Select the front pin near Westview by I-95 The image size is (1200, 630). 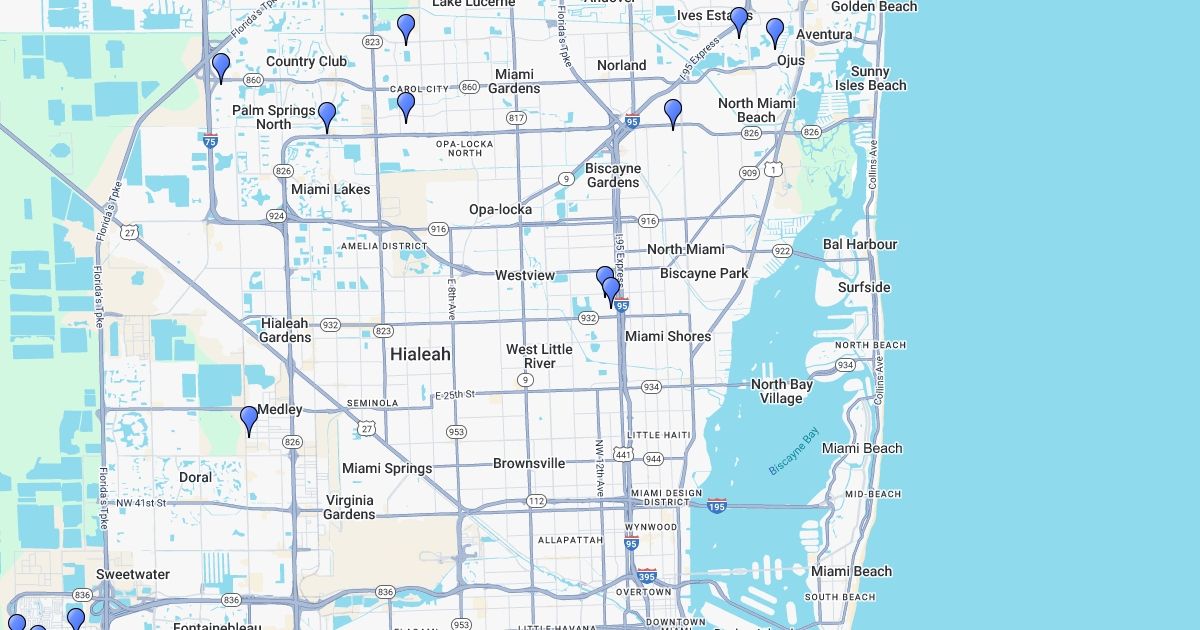click(611, 291)
